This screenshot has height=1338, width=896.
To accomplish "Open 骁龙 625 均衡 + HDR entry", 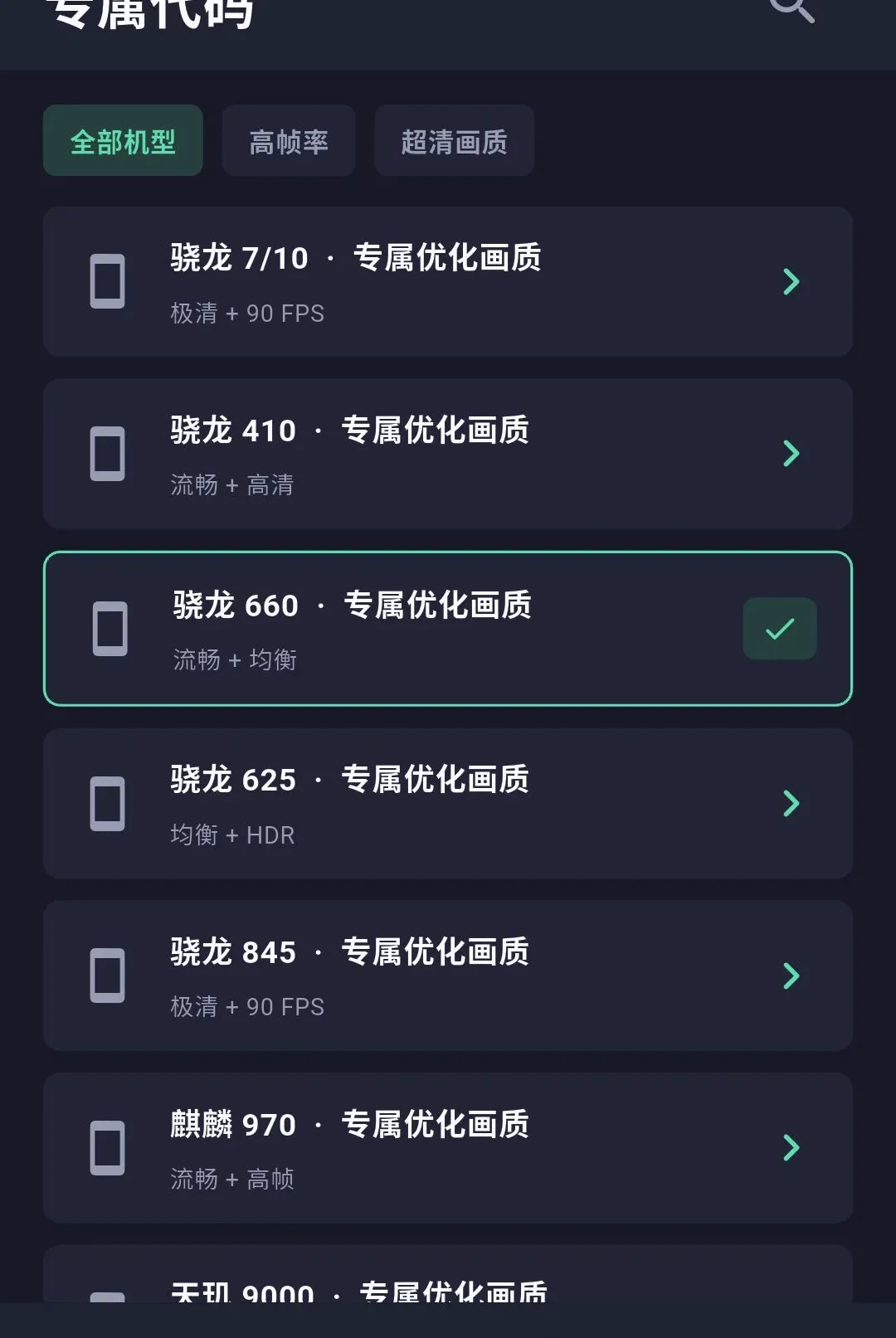I will coord(448,804).
